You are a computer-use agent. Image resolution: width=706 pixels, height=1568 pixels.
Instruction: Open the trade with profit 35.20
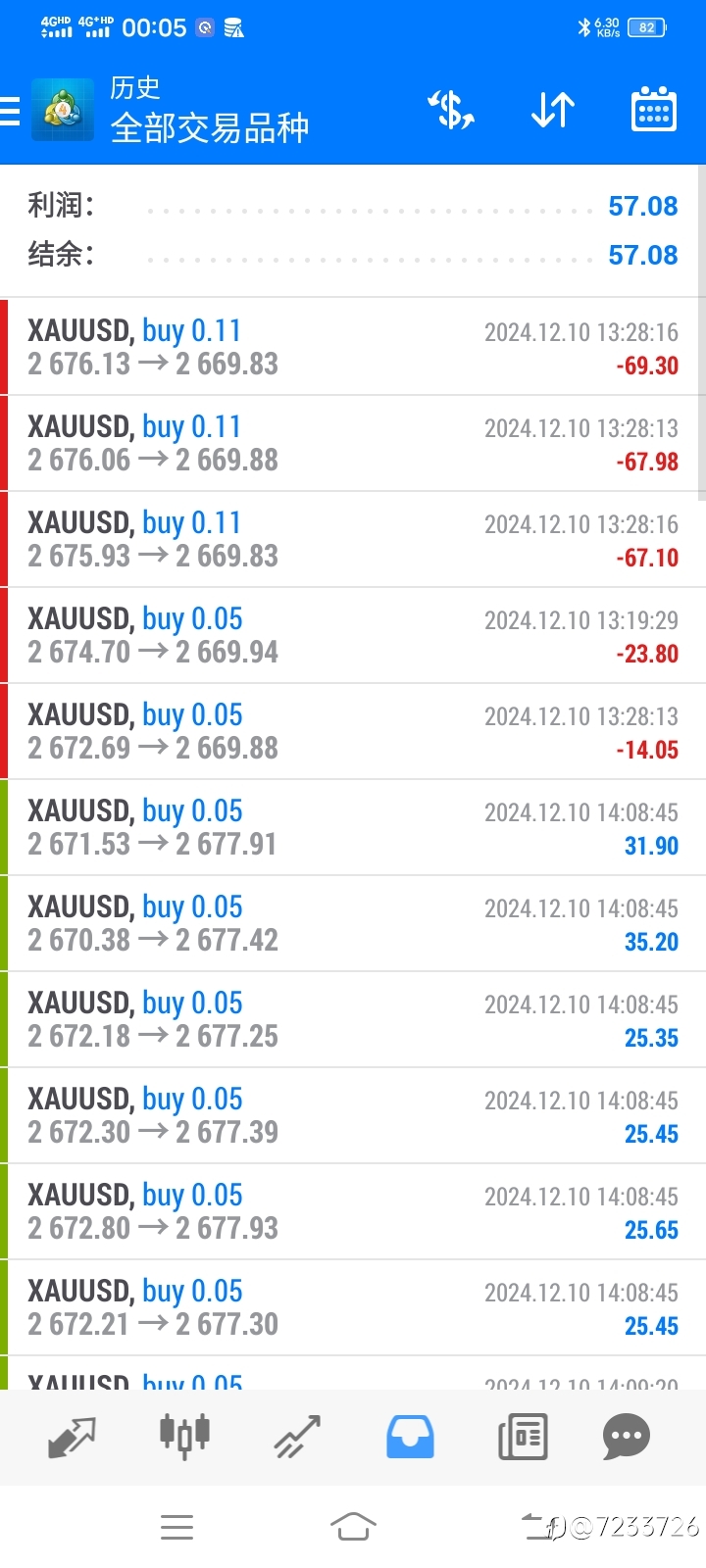(353, 923)
